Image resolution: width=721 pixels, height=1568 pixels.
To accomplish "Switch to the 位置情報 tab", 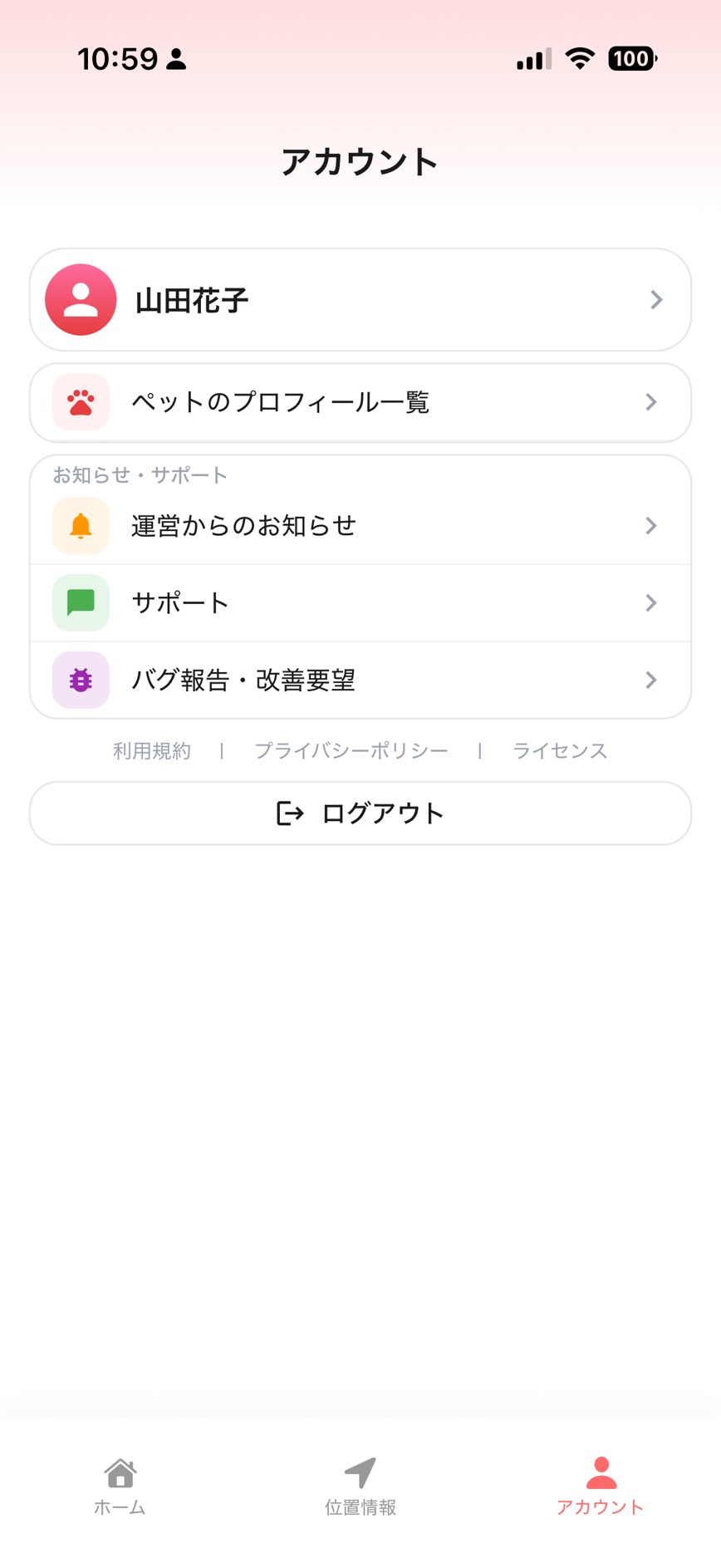I will coord(360,1483).
